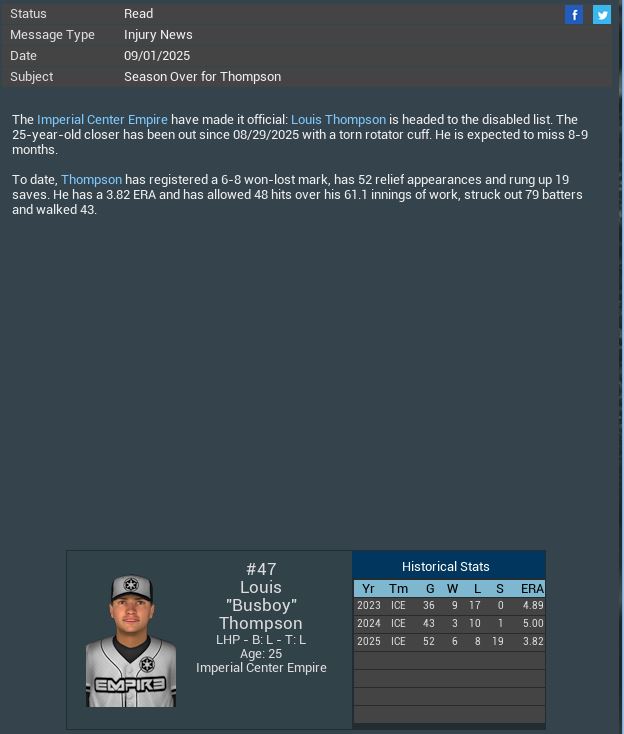The width and height of the screenshot is (624, 734).
Task: Open the Imperial Center Empire team link
Action: (x=102, y=120)
